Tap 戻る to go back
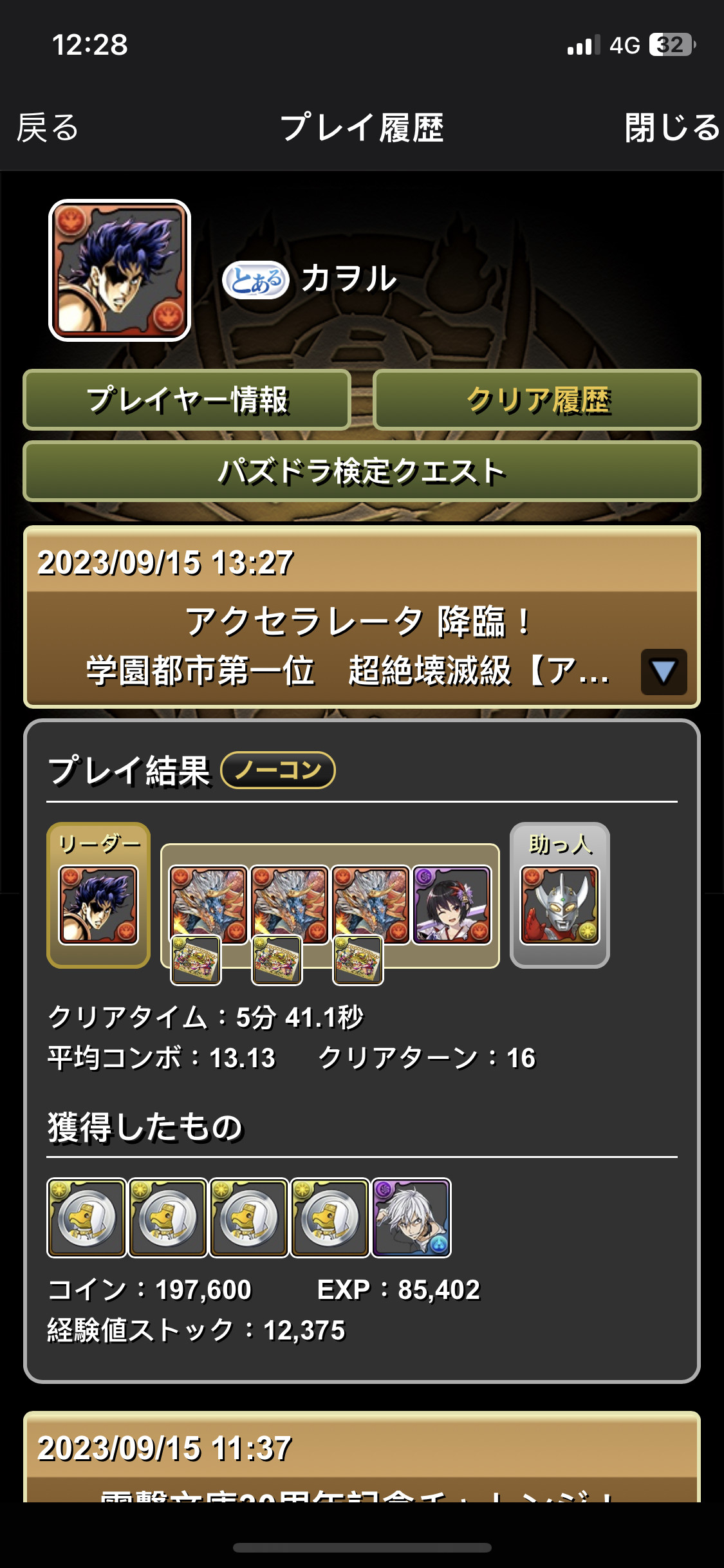This screenshot has width=724, height=1568. click(48, 127)
